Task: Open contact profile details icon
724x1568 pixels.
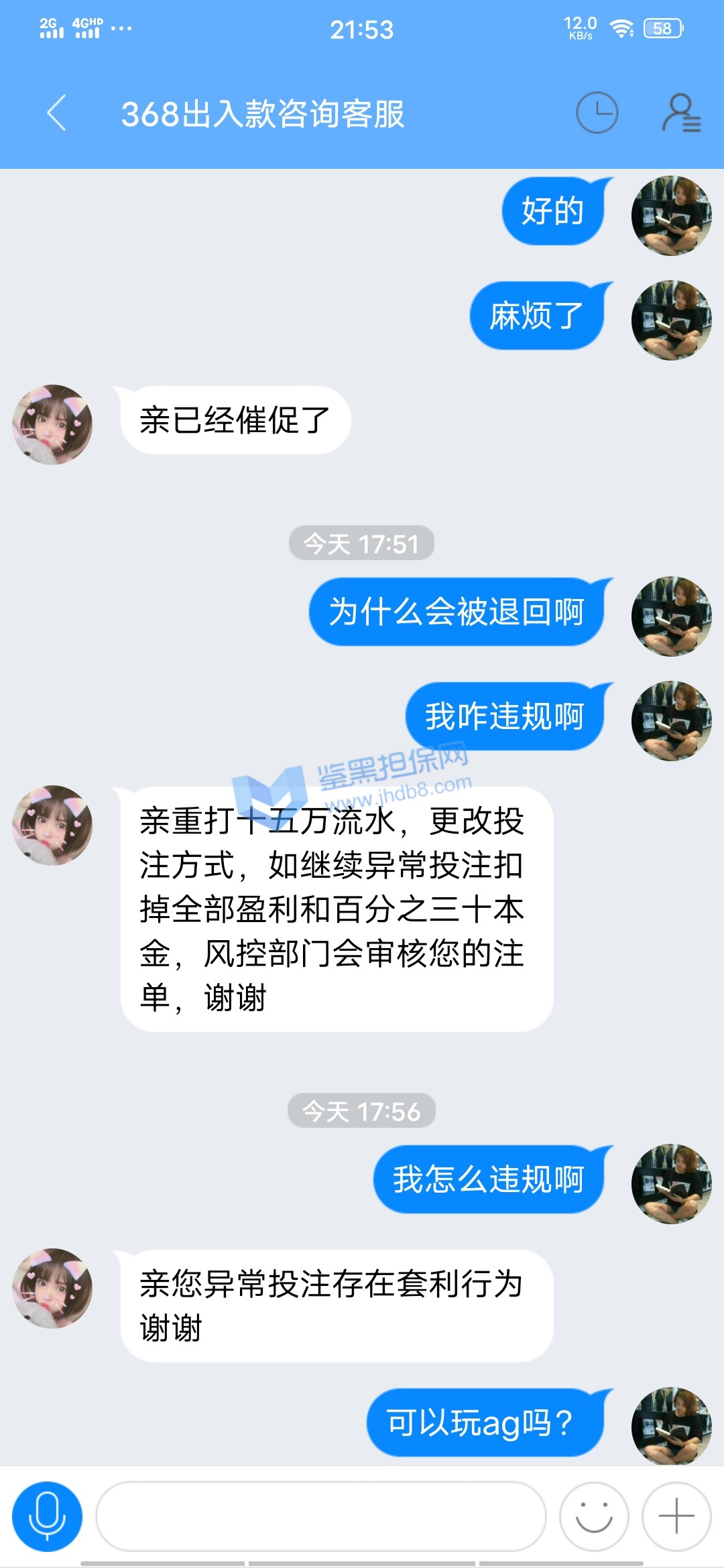Action: point(681,113)
